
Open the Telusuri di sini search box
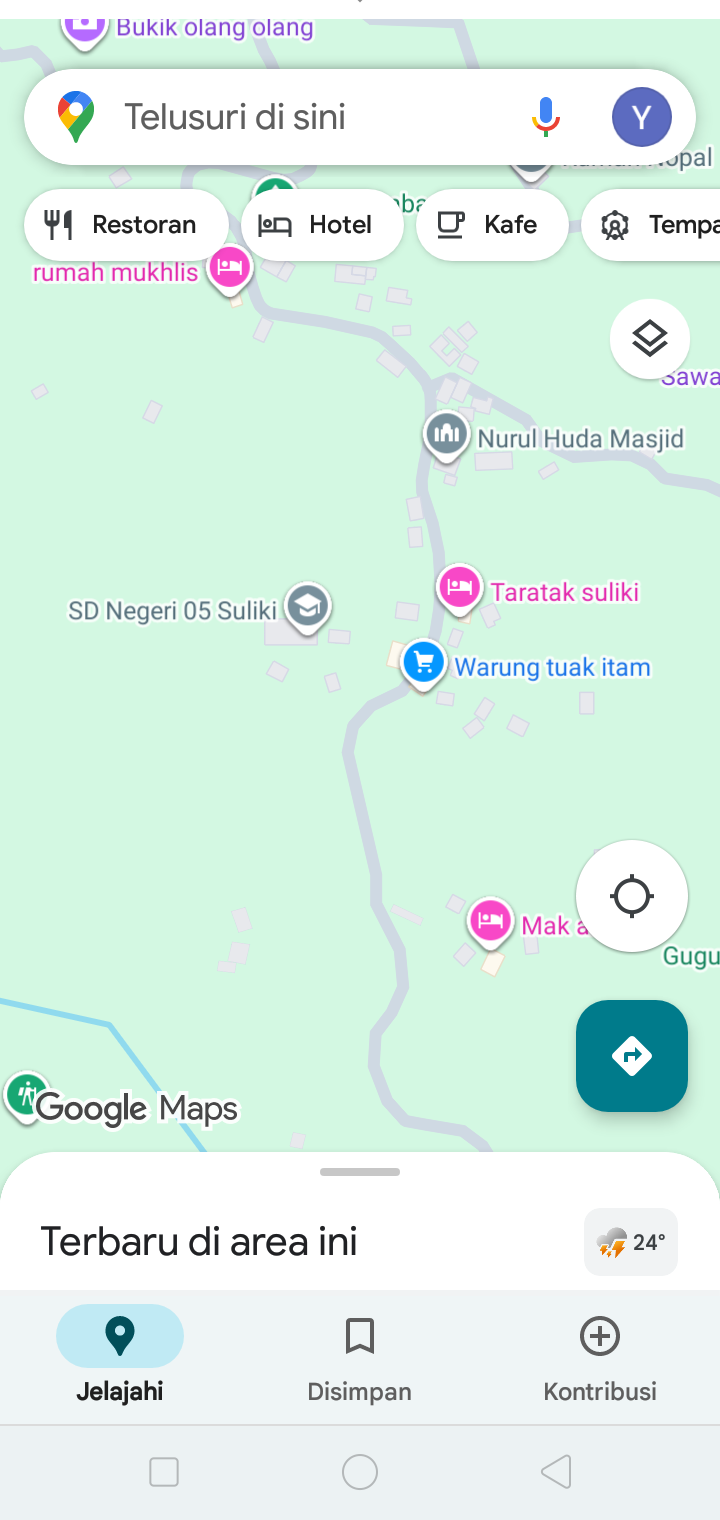click(x=300, y=117)
